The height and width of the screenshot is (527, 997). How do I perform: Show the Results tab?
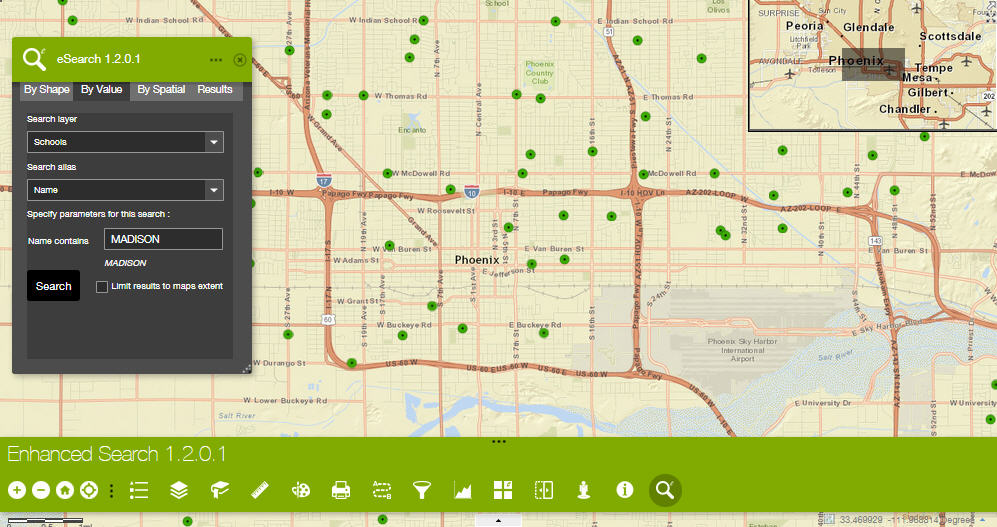tap(215, 90)
